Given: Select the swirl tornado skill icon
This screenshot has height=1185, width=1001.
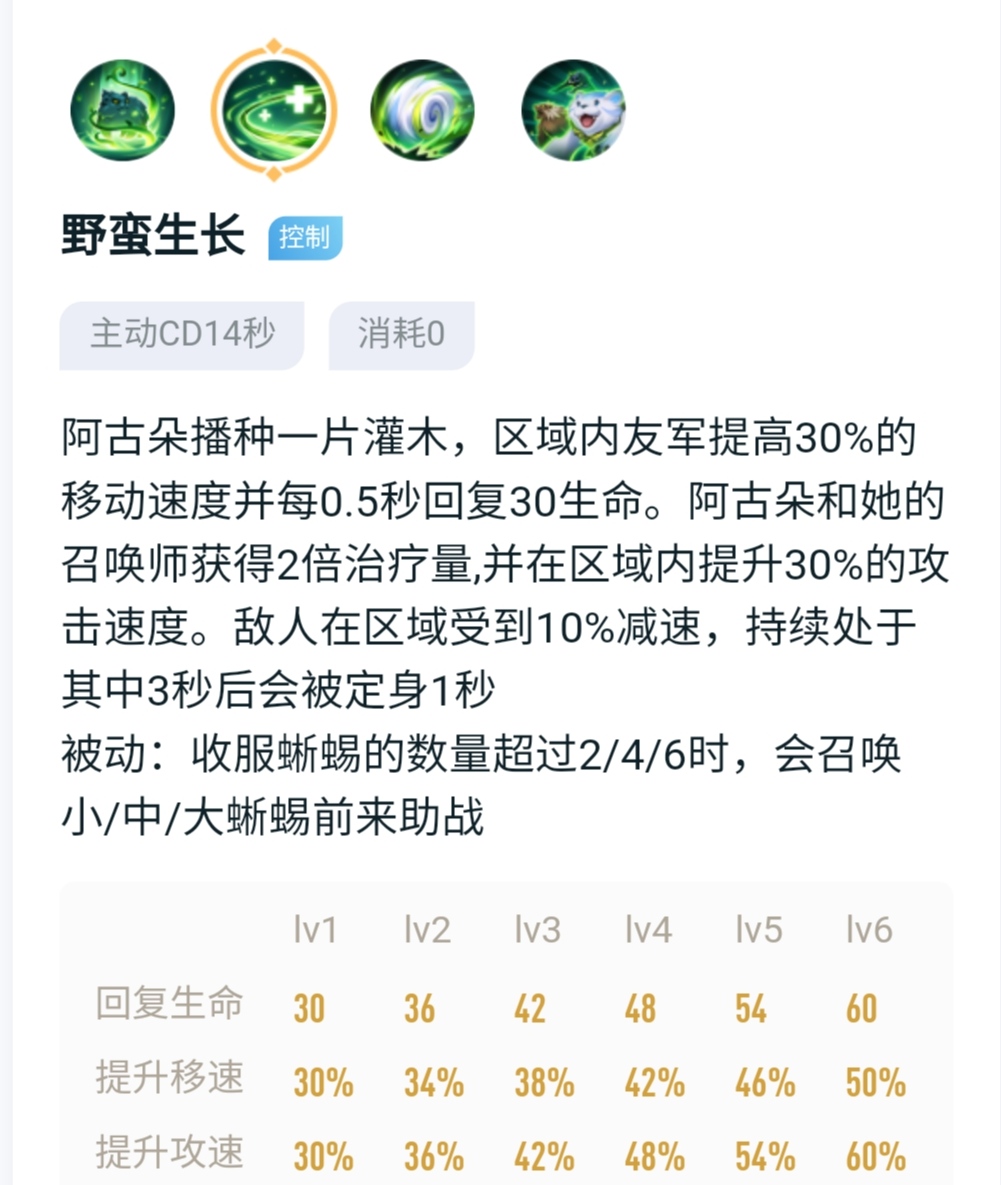Looking at the screenshot, I should tap(422, 111).
